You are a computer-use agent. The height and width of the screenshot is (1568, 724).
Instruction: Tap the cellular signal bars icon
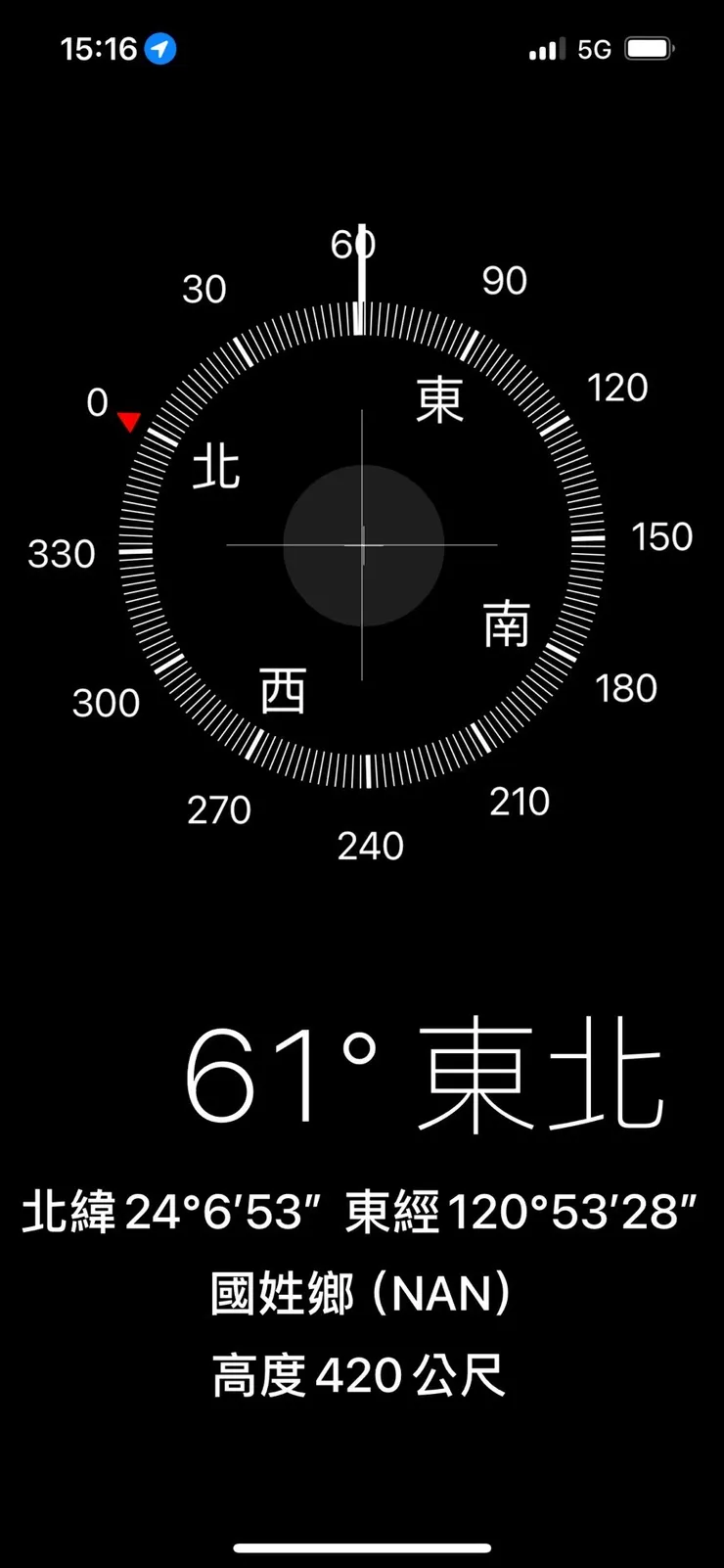[549, 47]
